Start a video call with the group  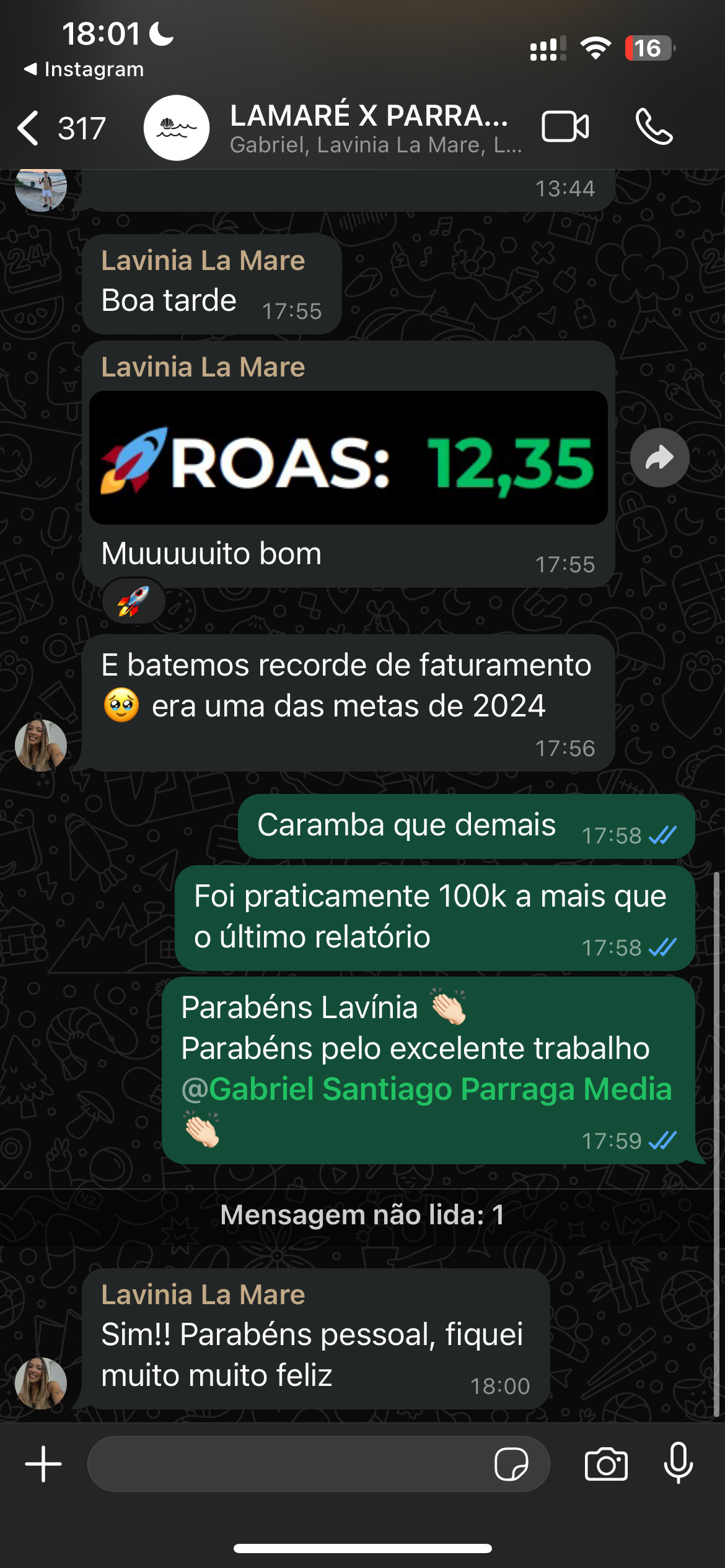(565, 127)
